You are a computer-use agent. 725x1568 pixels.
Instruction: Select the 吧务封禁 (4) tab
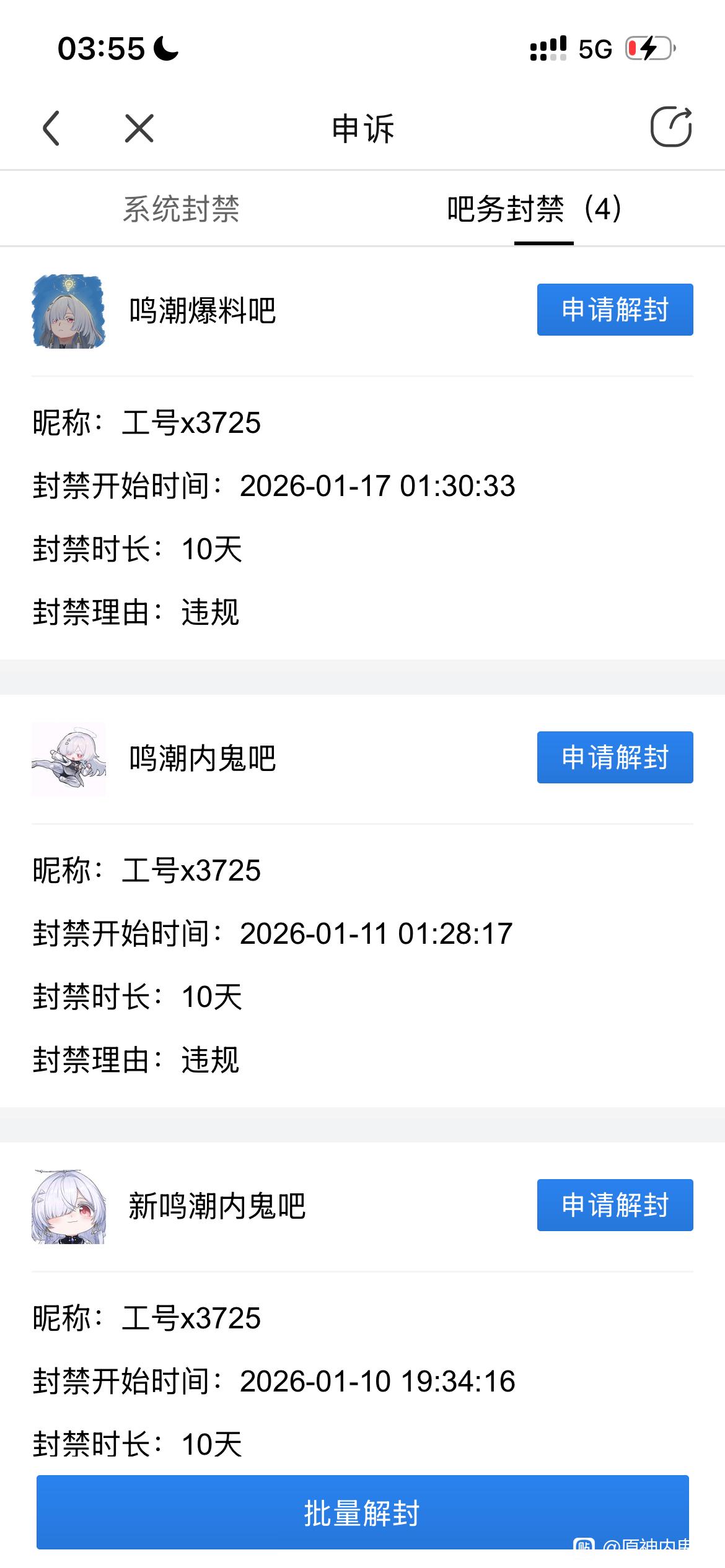534,209
